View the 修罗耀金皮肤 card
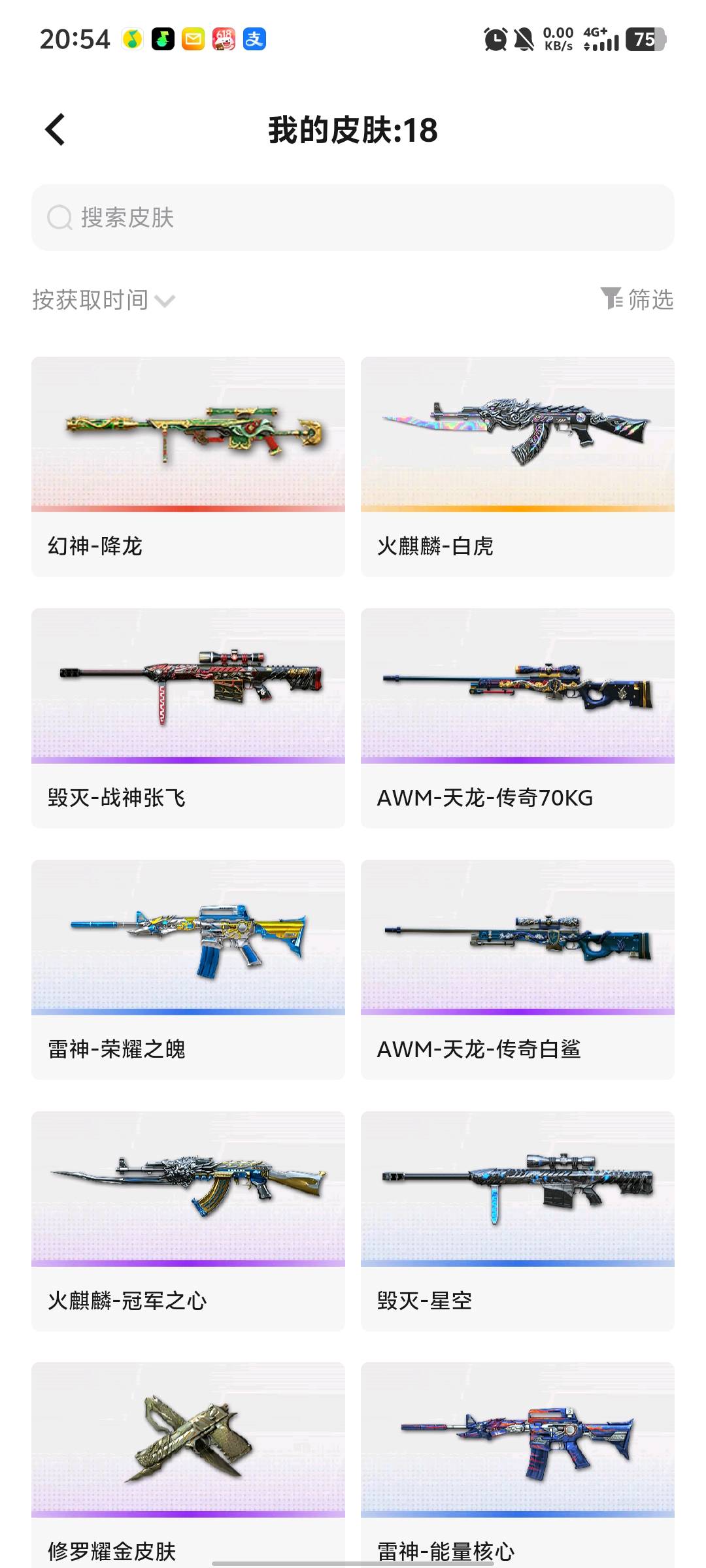706x1568 pixels. tap(188, 1463)
